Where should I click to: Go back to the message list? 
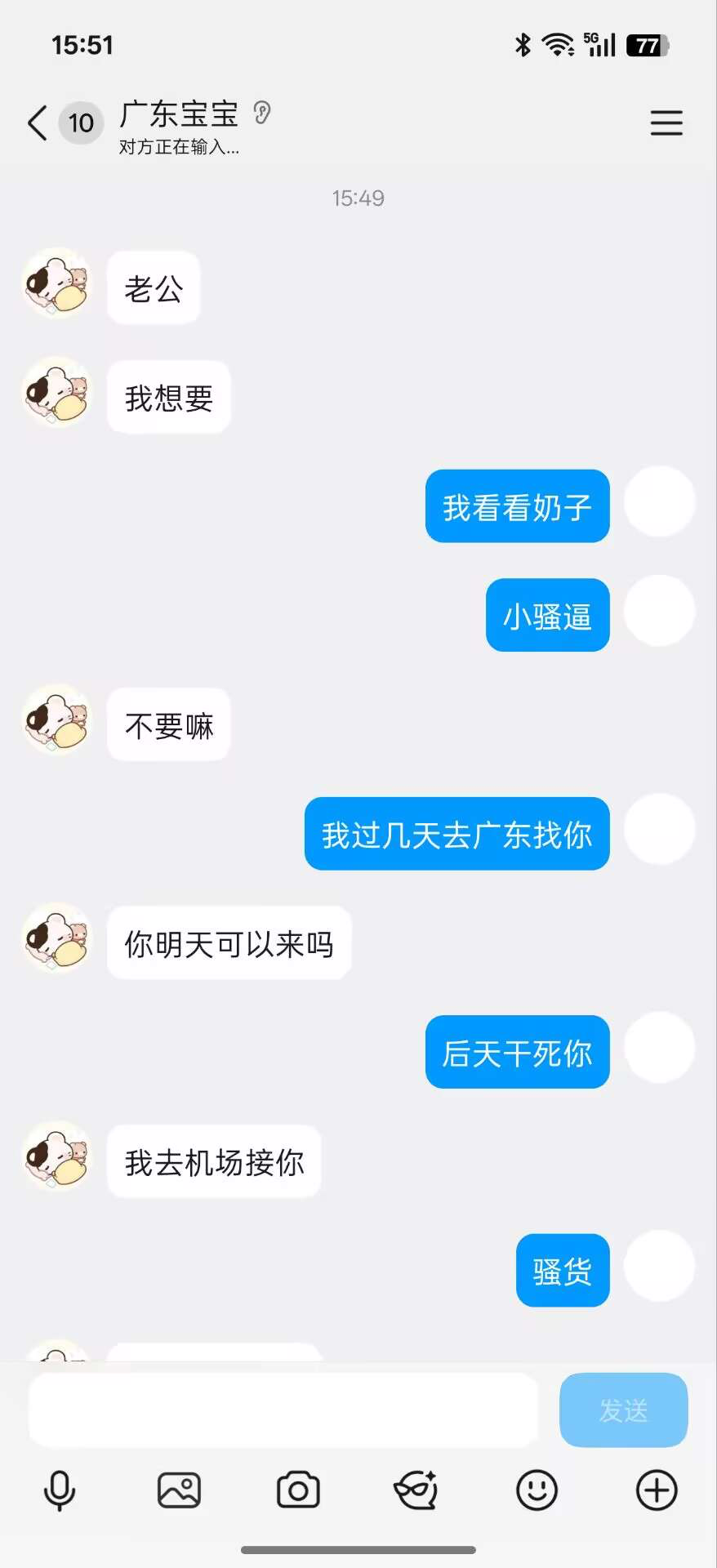tap(38, 123)
